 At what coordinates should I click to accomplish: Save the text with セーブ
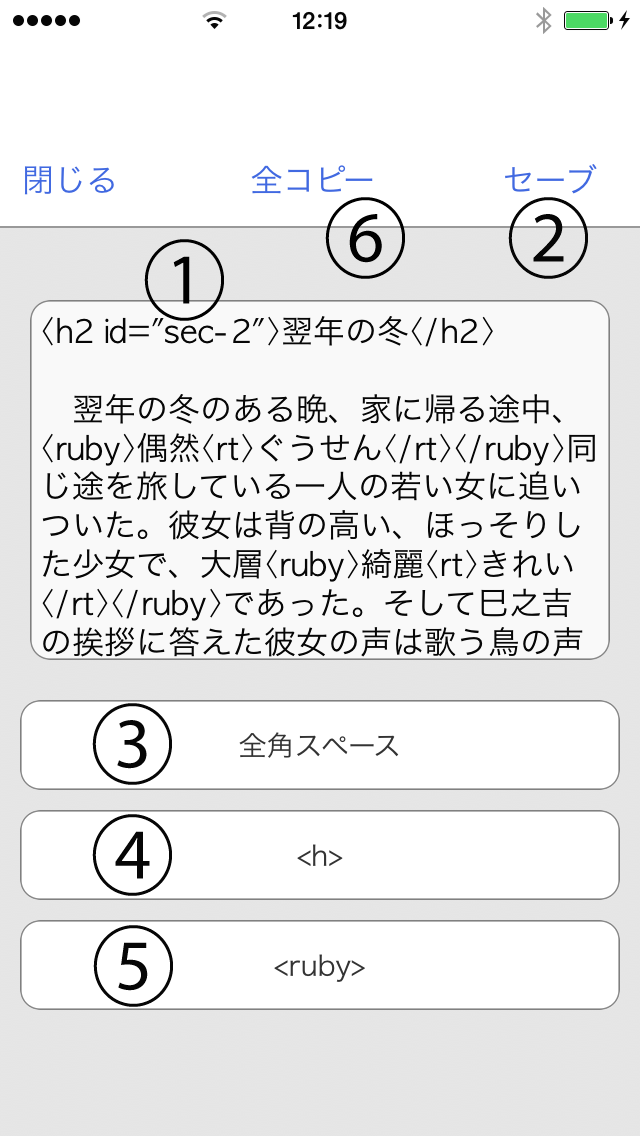point(549,180)
